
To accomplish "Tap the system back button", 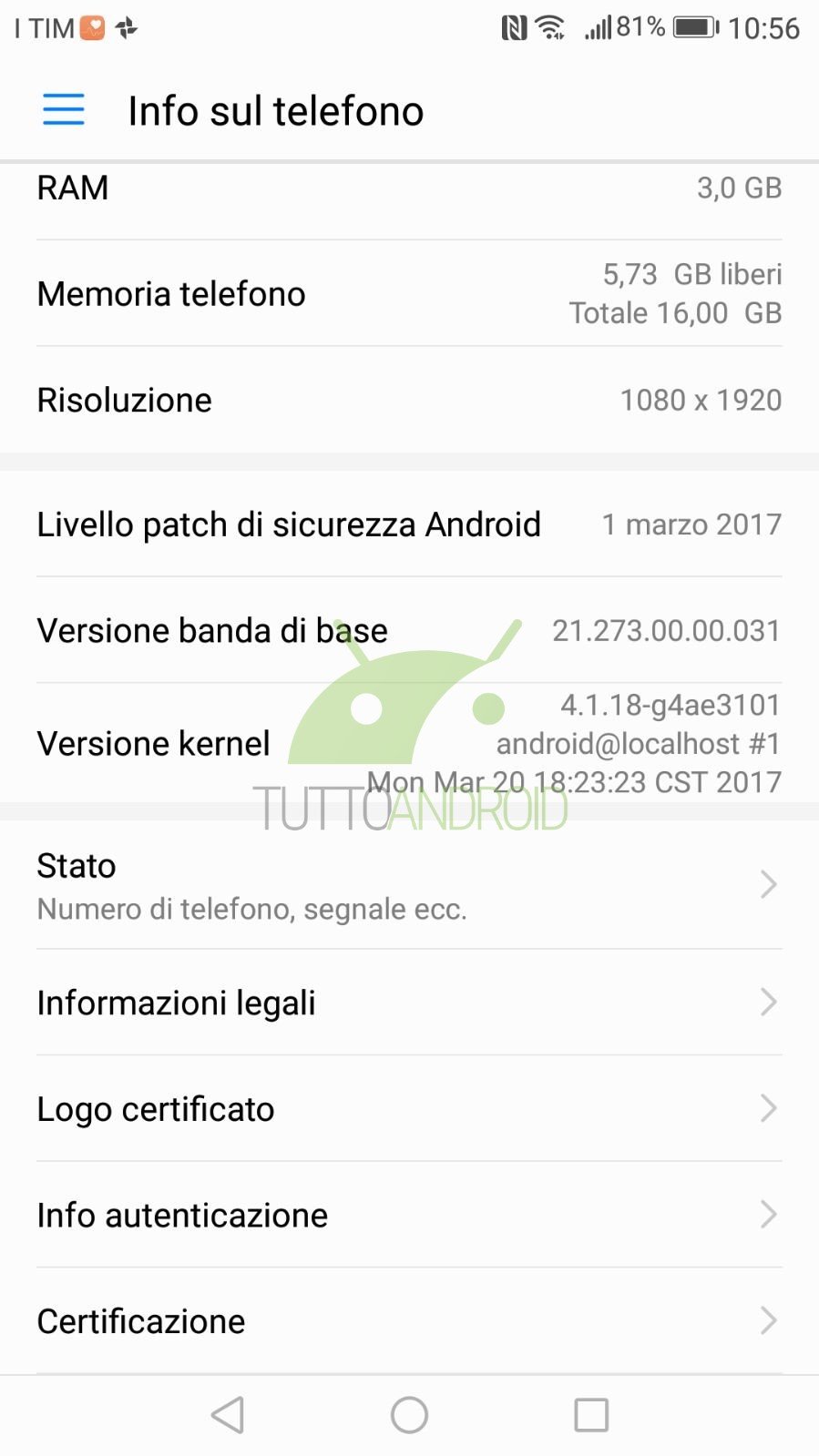I will (x=228, y=1415).
